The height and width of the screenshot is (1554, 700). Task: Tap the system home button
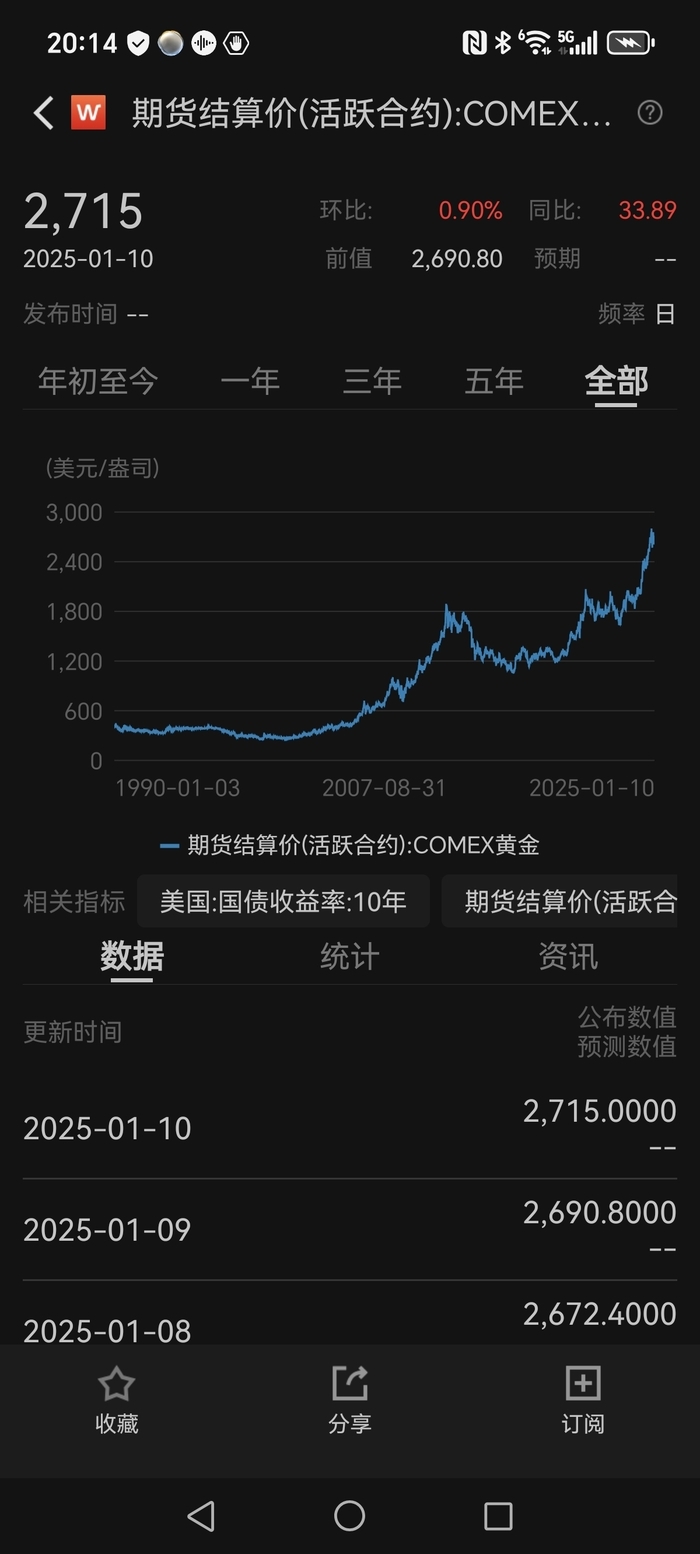[349, 1516]
